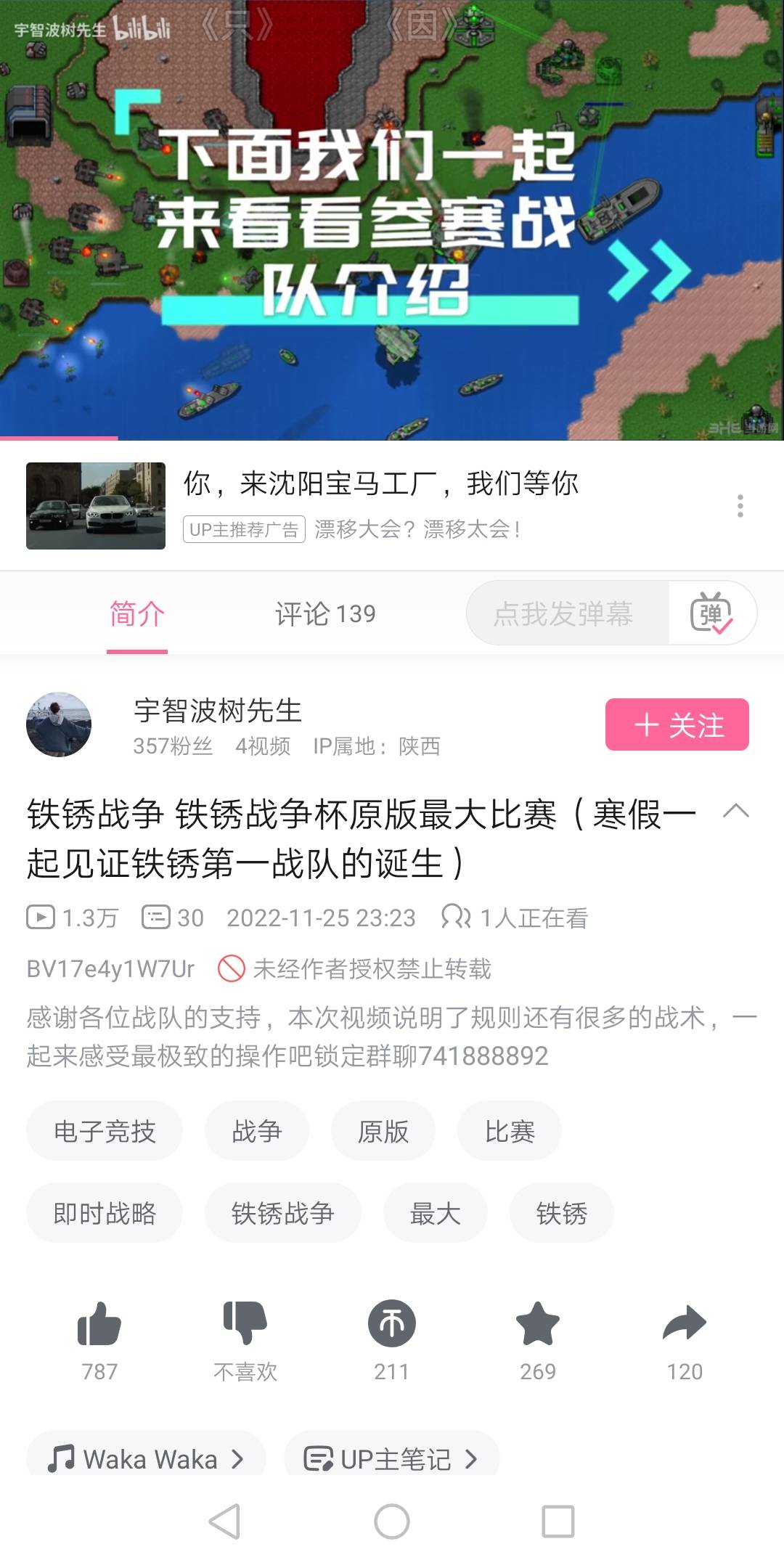
Task: Open the 即时战略 tag chip
Action: pos(105,1213)
